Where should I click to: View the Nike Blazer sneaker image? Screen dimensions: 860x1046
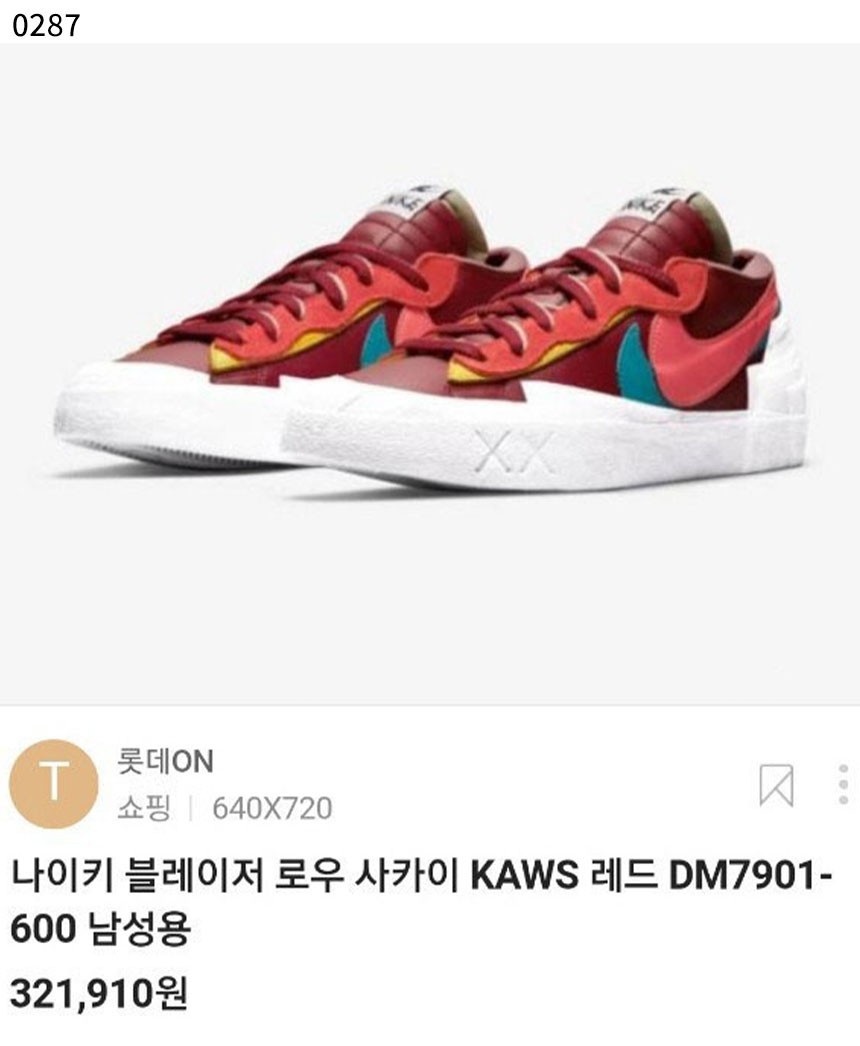[x=430, y=340]
